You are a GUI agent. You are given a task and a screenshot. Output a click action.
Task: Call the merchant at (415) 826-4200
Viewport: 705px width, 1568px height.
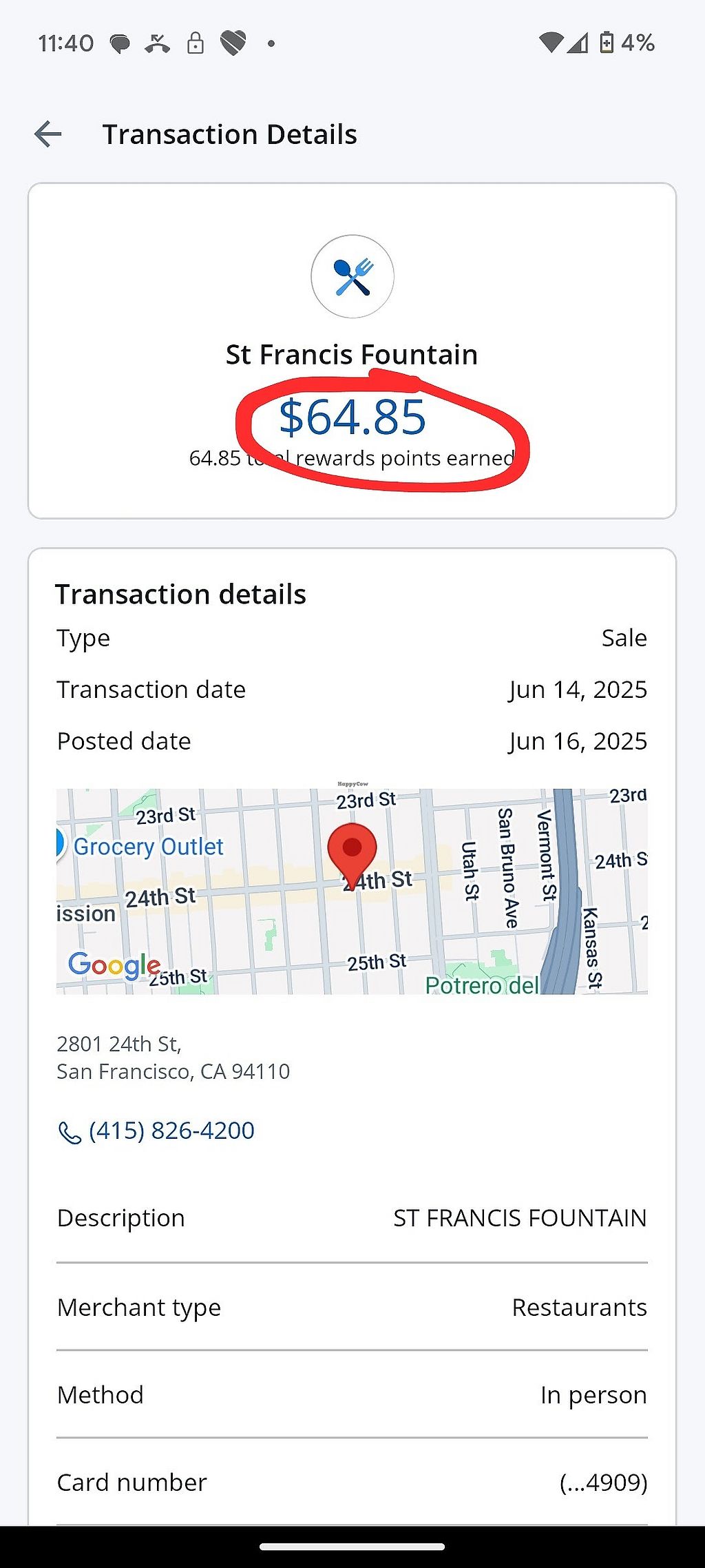[157, 1131]
